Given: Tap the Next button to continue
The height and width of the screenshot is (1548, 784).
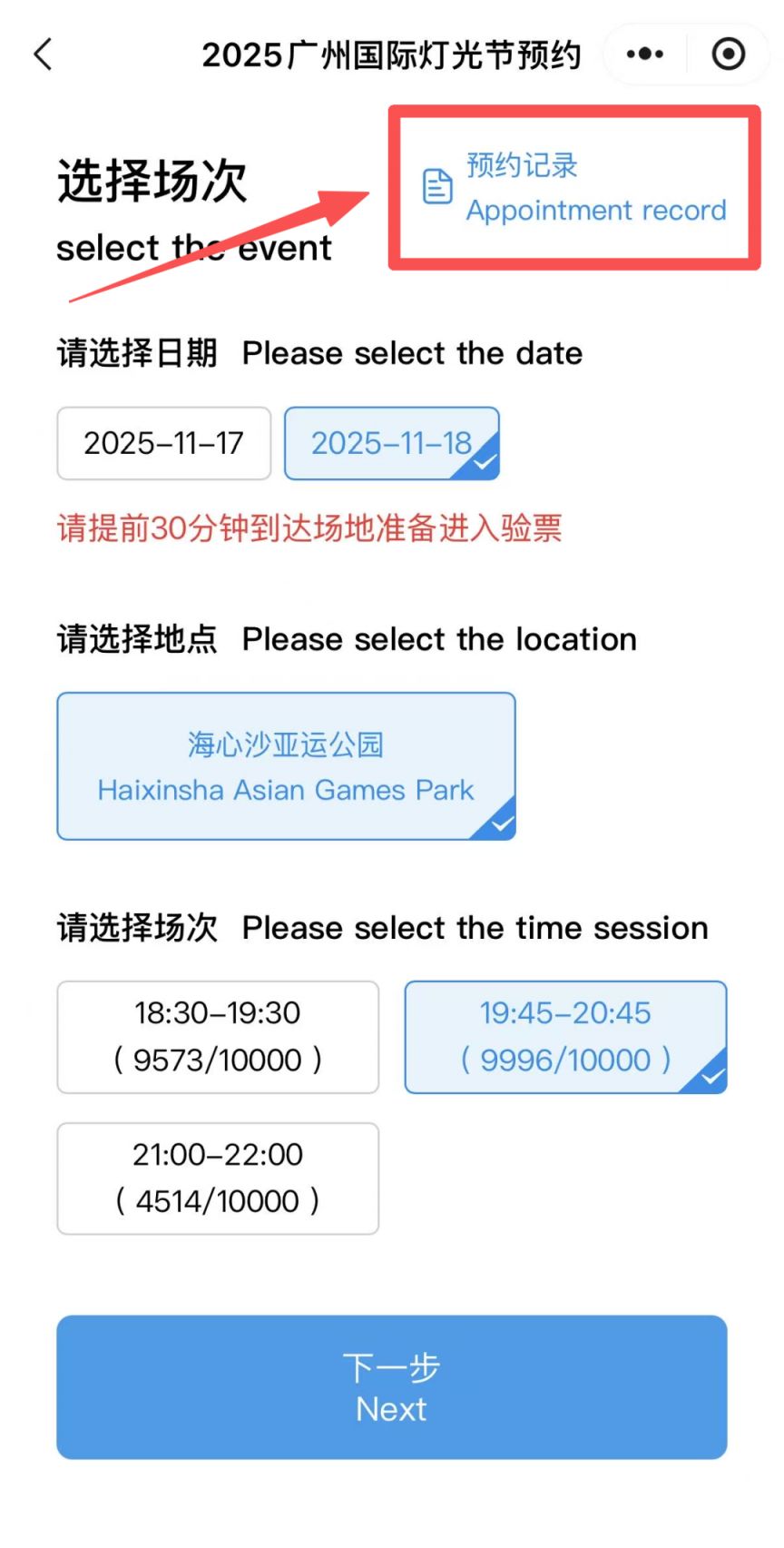Looking at the screenshot, I should pos(392,1387).
